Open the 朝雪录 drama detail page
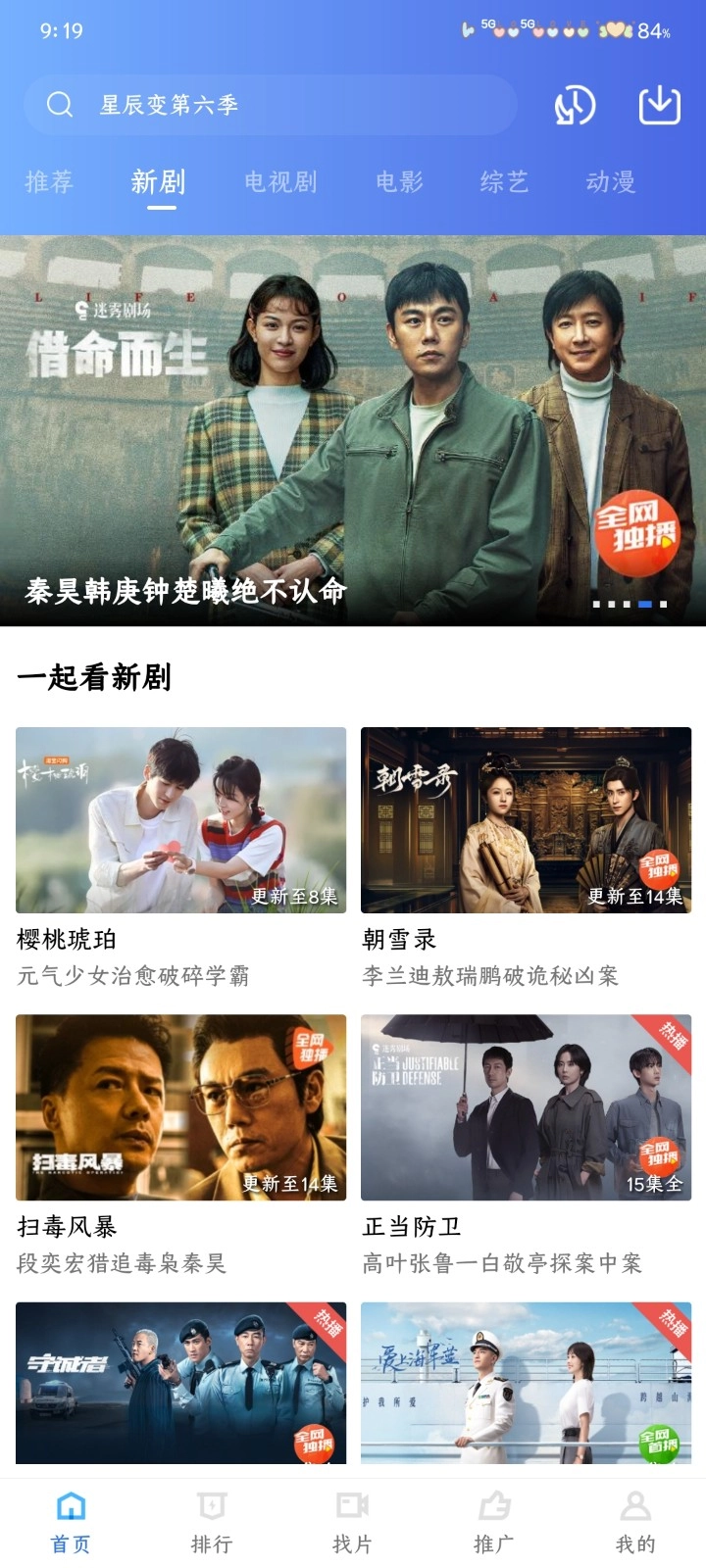706x1568 pixels. (x=526, y=821)
